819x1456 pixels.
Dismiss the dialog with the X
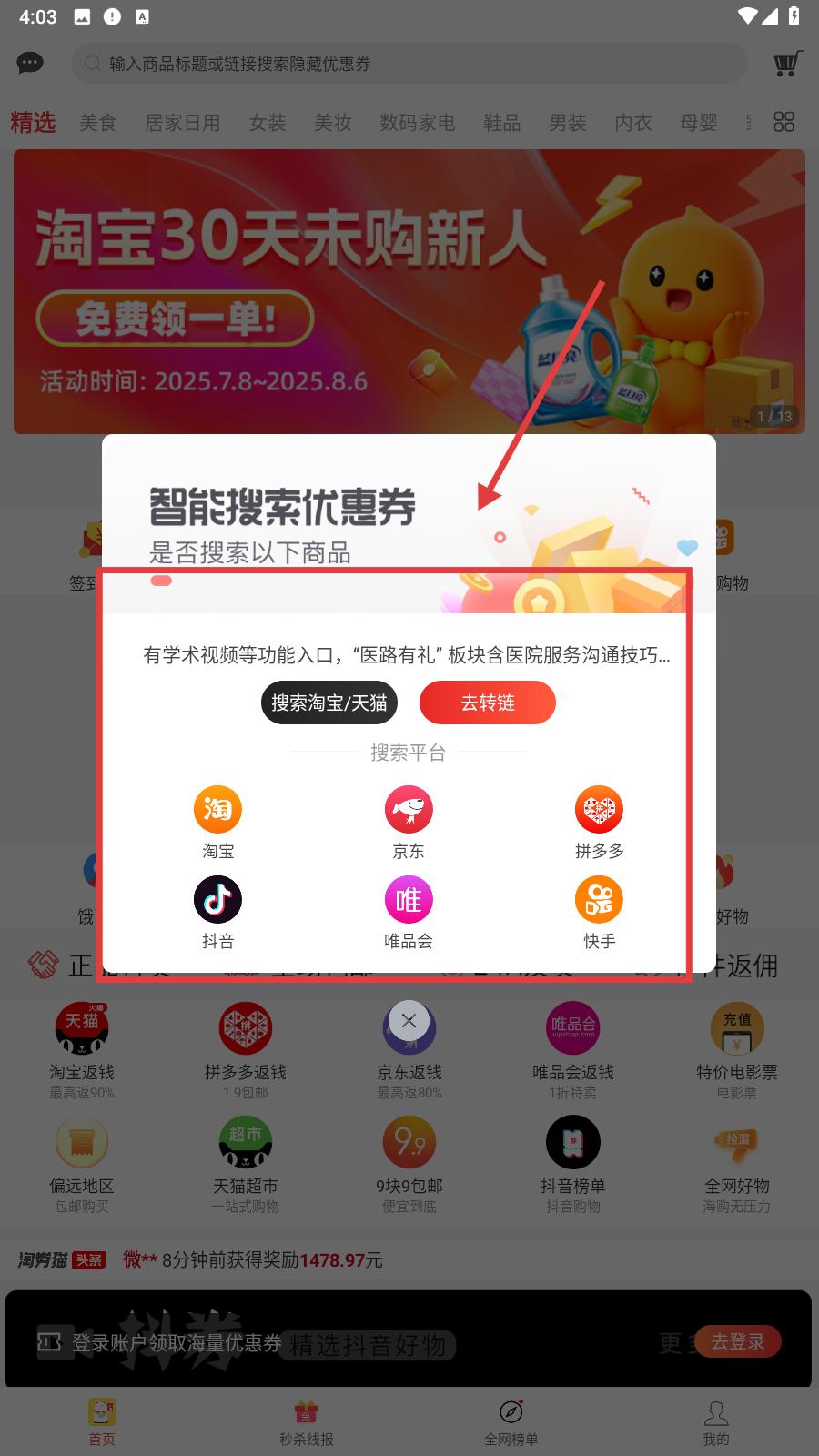(409, 1020)
